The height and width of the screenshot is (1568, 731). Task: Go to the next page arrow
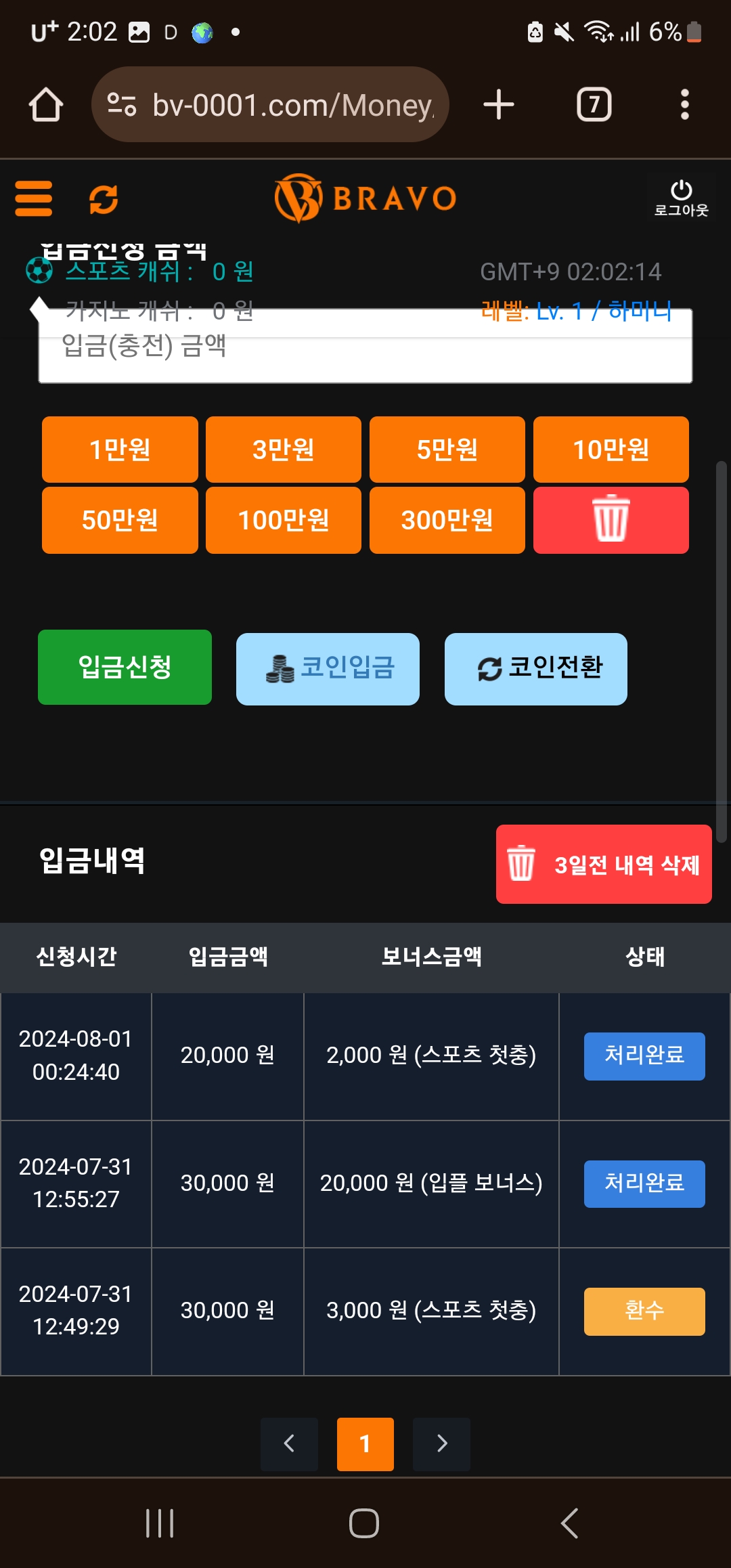(x=441, y=1443)
